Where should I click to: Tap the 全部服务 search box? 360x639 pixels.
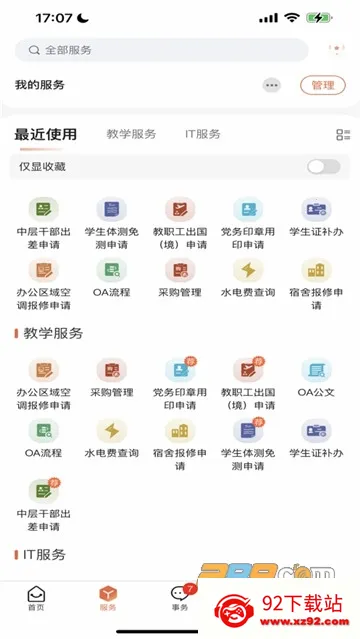point(161,50)
